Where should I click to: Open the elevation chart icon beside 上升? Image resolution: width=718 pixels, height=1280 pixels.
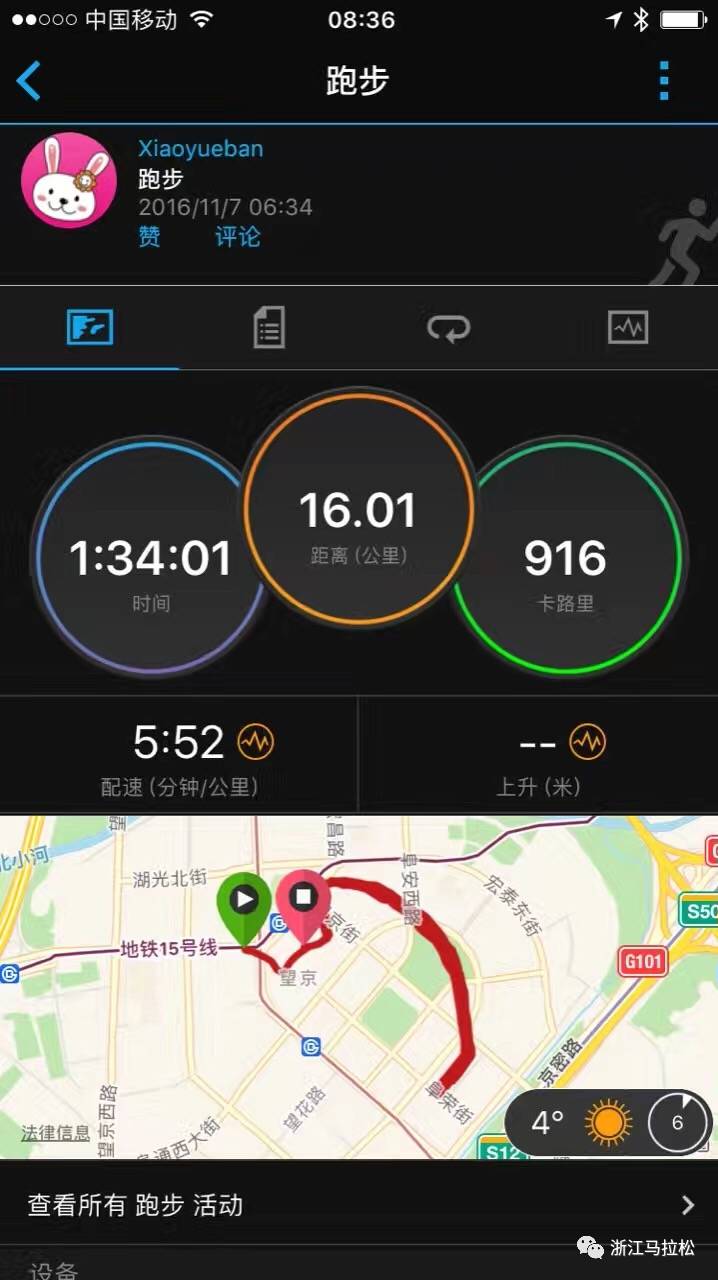588,742
